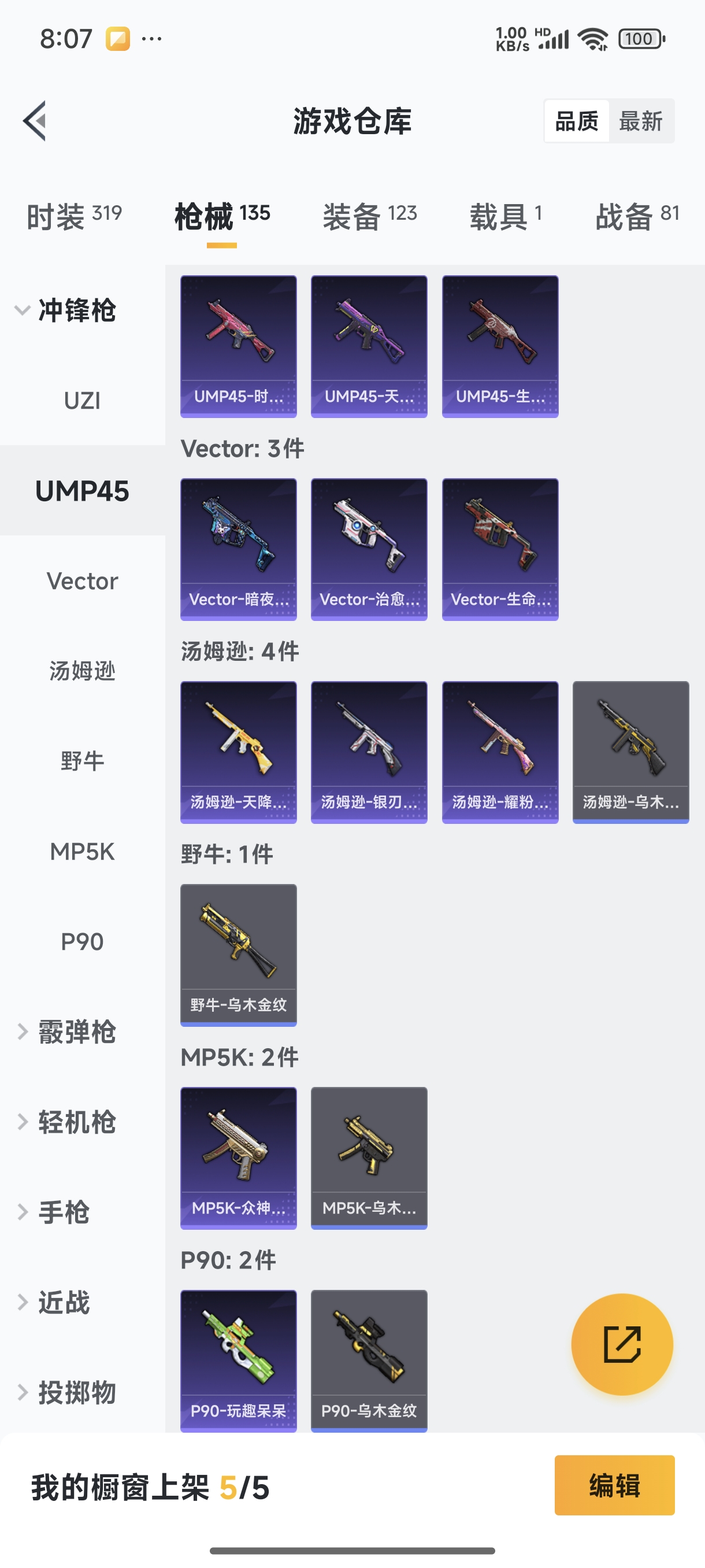
Task: Collapse the 冲锋枪 category
Action: coord(66,310)
